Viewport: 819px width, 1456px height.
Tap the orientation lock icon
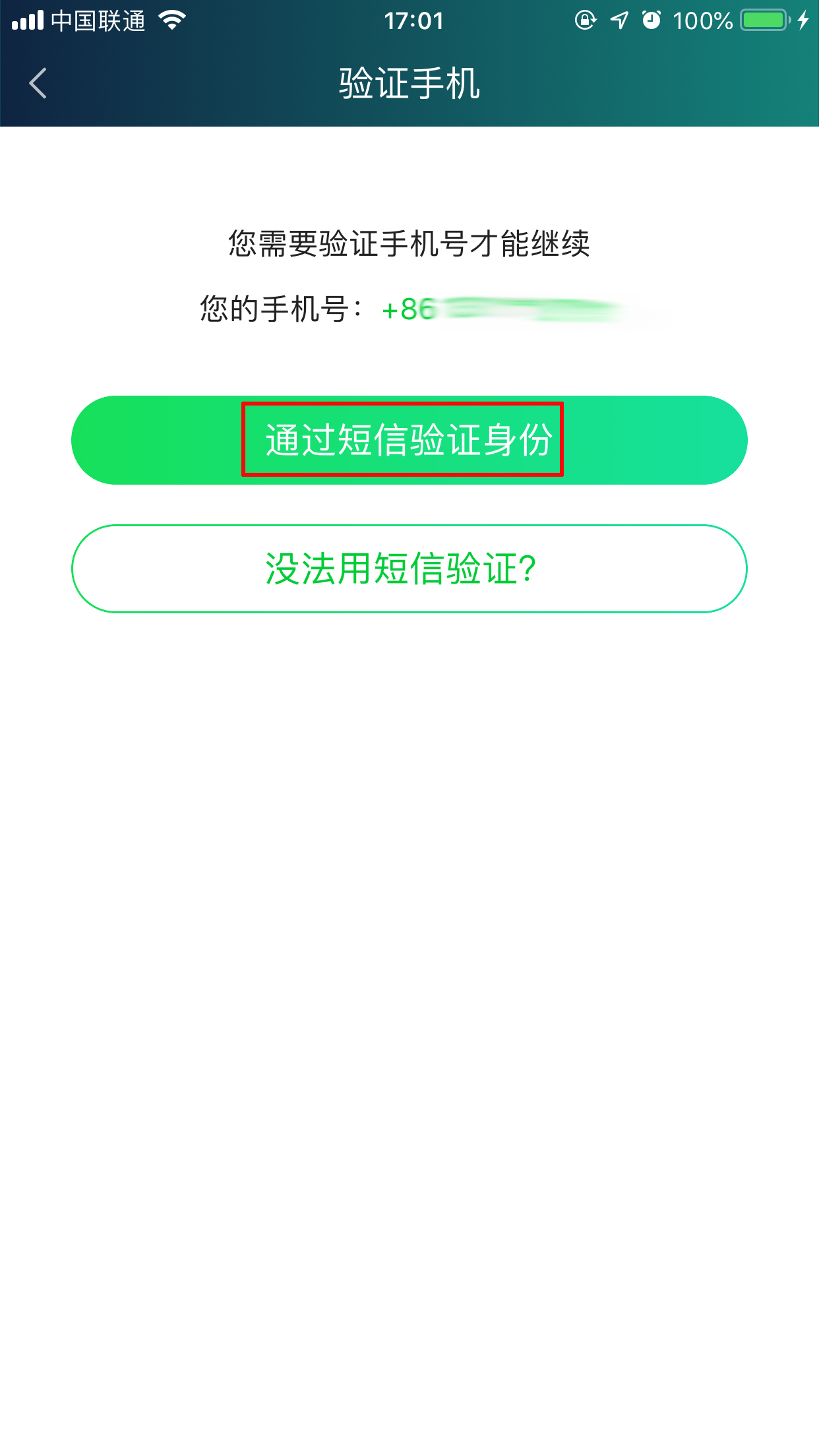tap(584, 21)
